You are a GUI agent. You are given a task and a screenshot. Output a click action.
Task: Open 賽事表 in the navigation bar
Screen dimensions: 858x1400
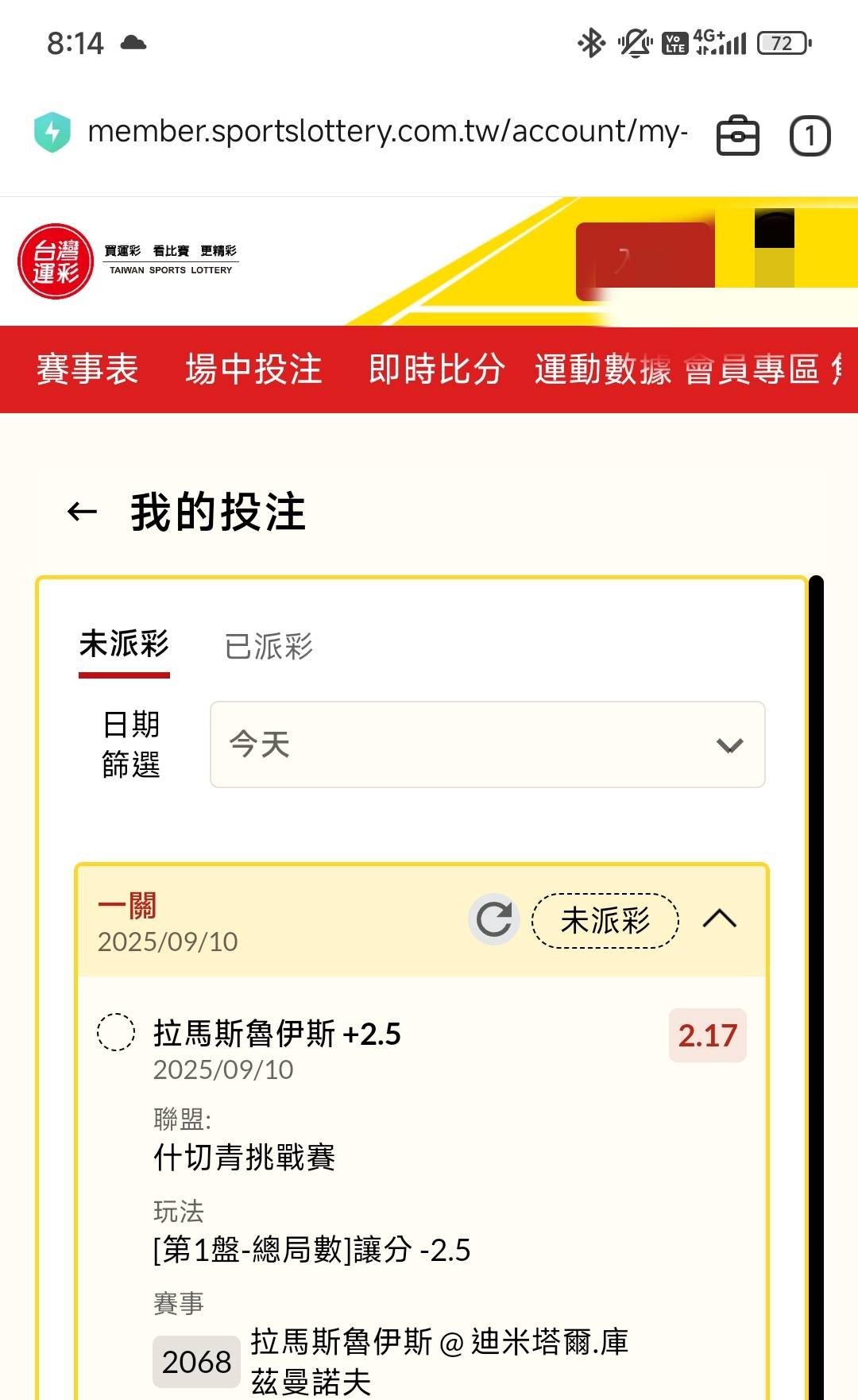coord(87,369)
